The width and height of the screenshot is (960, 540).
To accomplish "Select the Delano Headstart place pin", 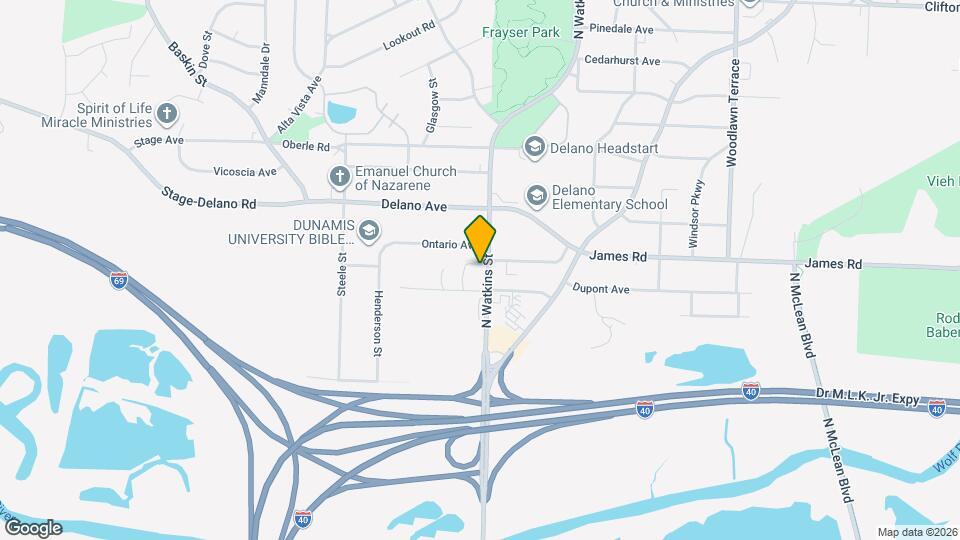I will point(534,148).
